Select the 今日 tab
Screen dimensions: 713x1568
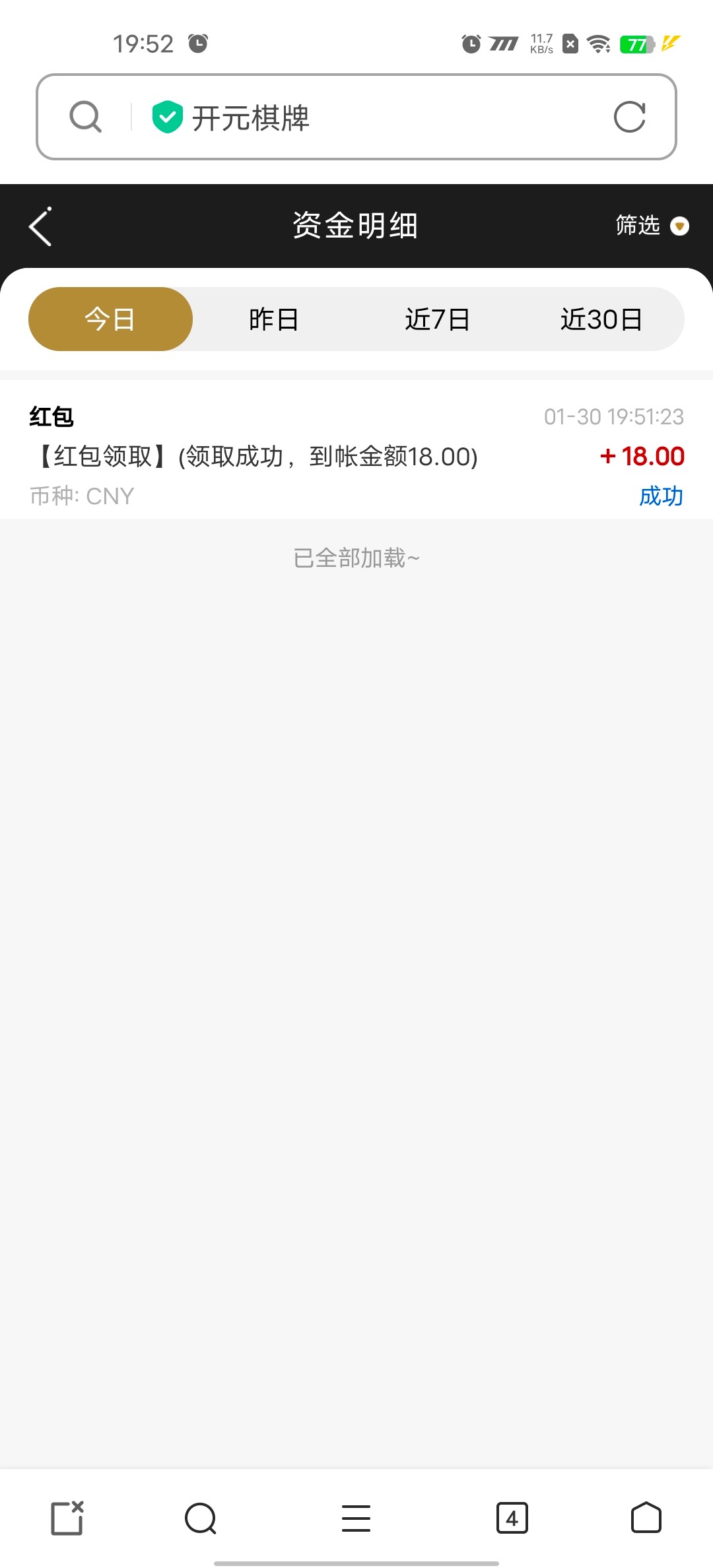click(110, 319)
